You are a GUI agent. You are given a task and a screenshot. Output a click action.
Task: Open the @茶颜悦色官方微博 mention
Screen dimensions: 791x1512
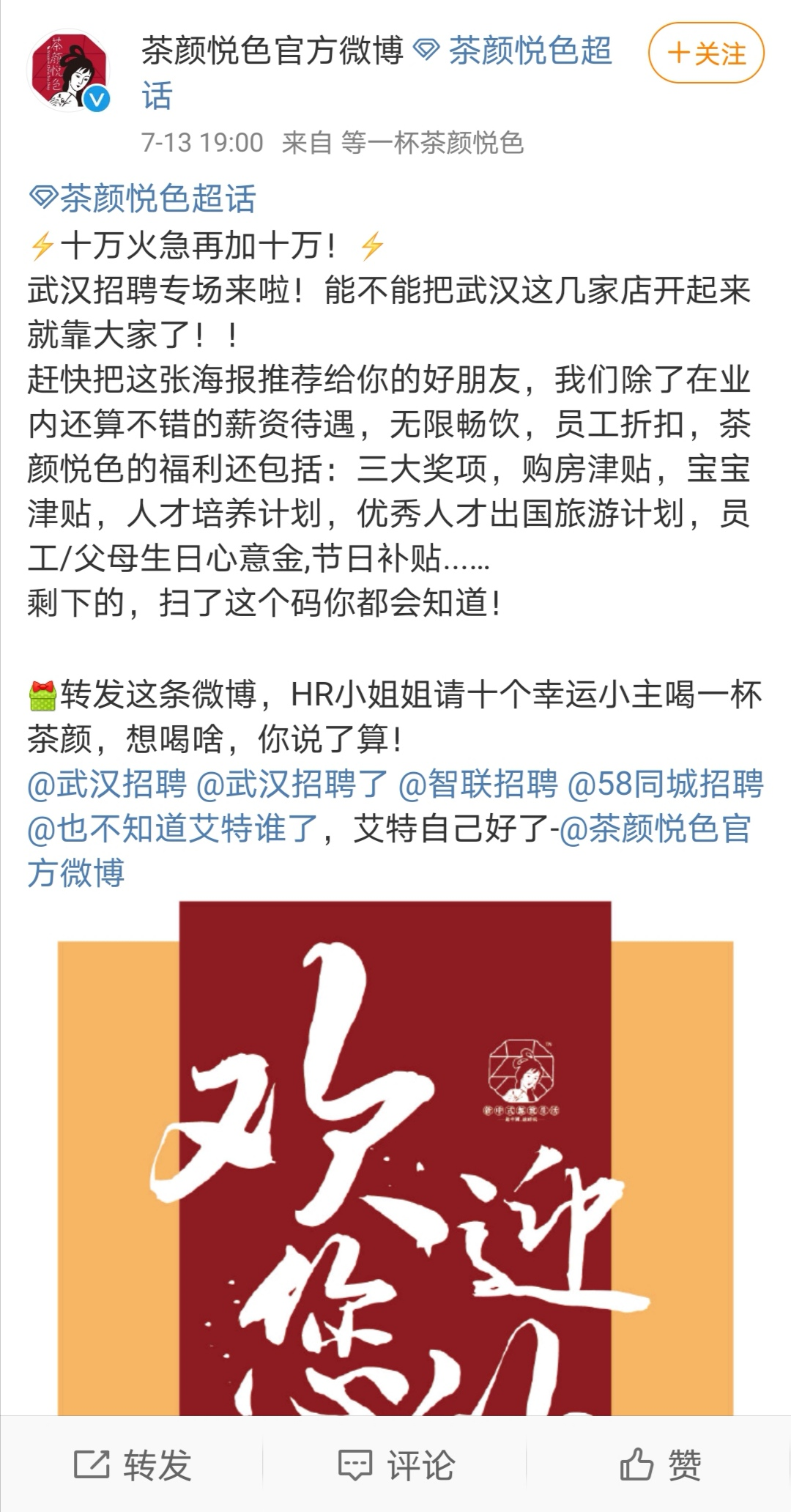point(655,829)
